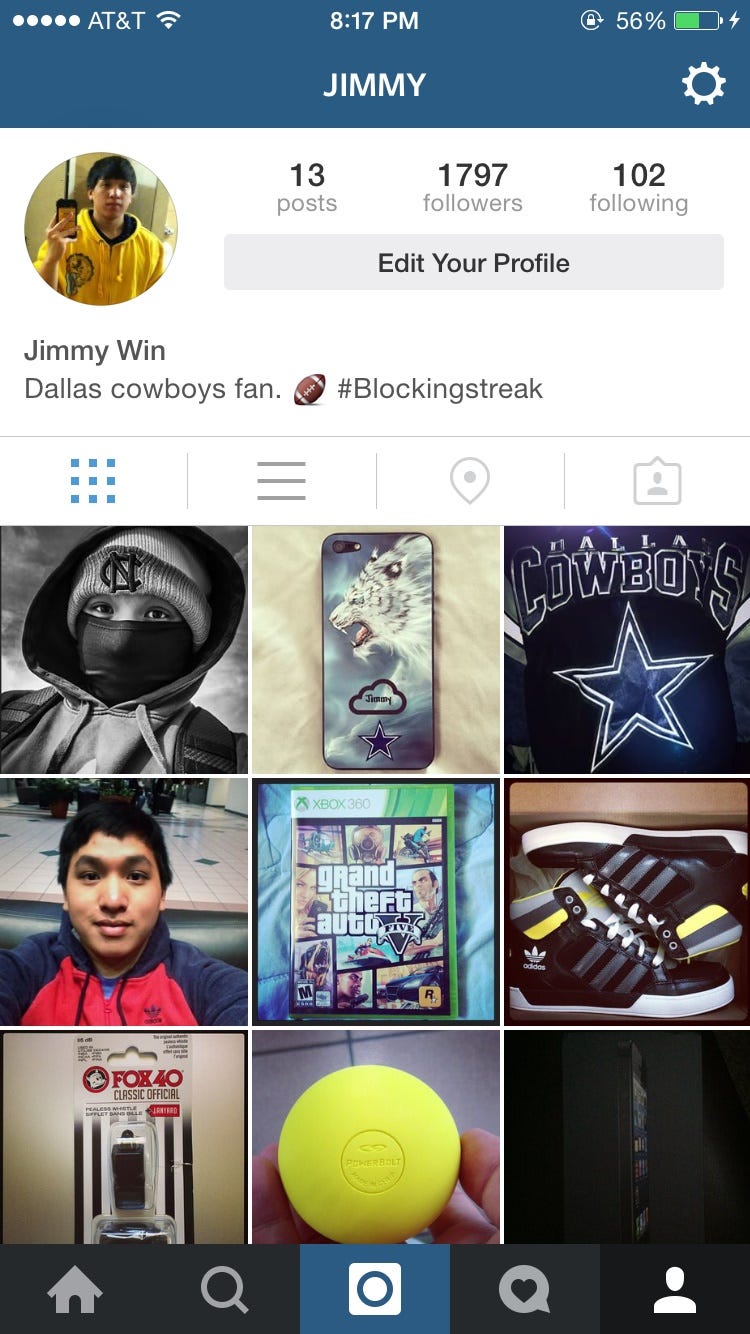Switch to list view tab
750x1334 pixels.
coord(281,481)
